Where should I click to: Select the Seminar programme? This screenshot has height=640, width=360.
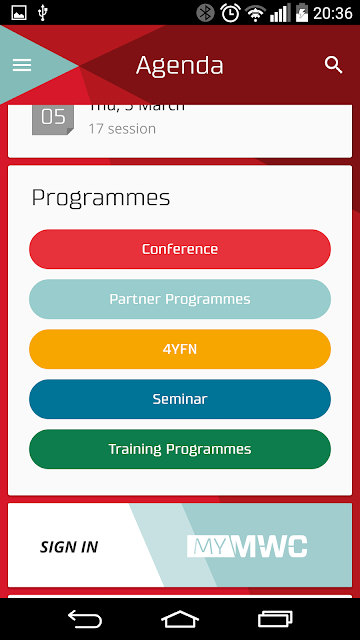pyautogui.click(x=180, y=399)
